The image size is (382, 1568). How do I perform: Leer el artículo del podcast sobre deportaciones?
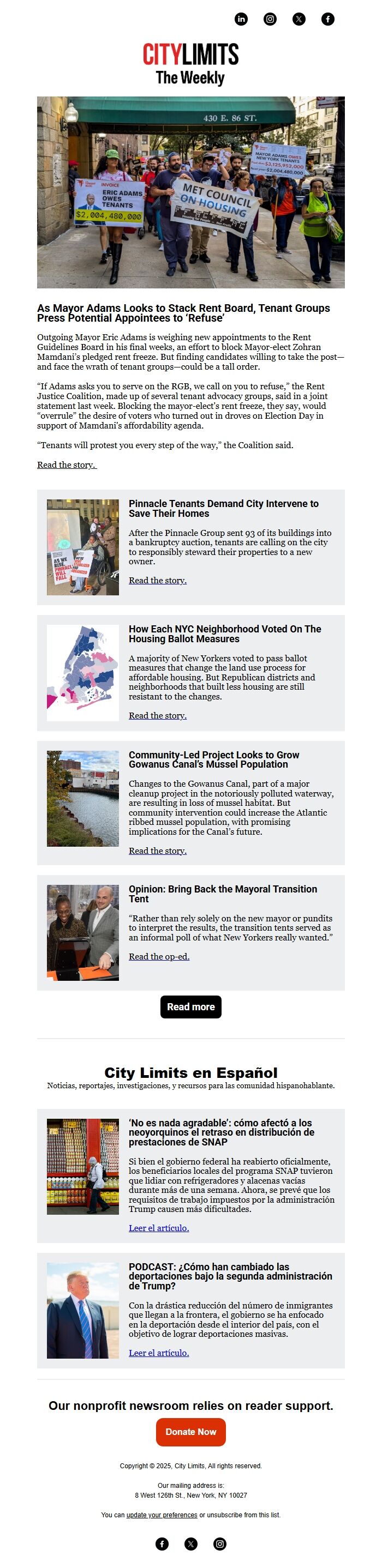coord(158,1353)
